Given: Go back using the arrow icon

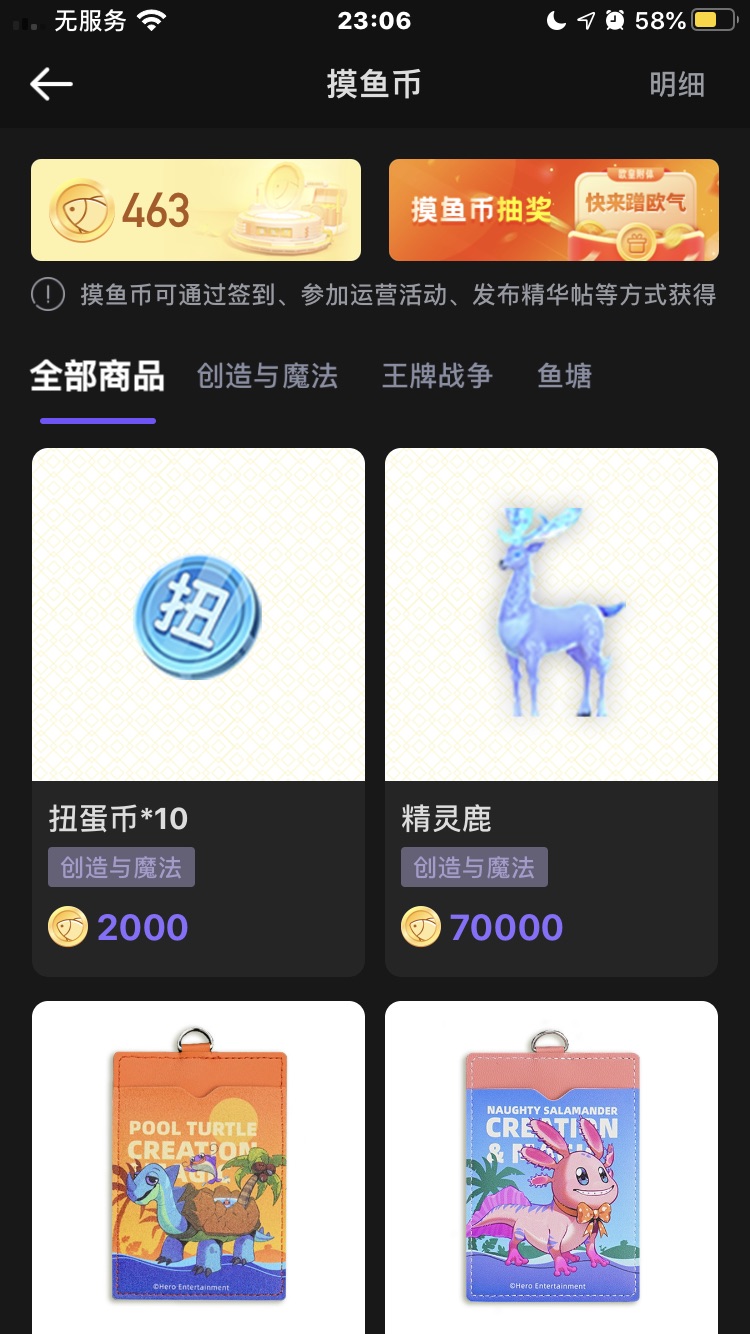Looking at the screenshot, I should coord(51,84).
